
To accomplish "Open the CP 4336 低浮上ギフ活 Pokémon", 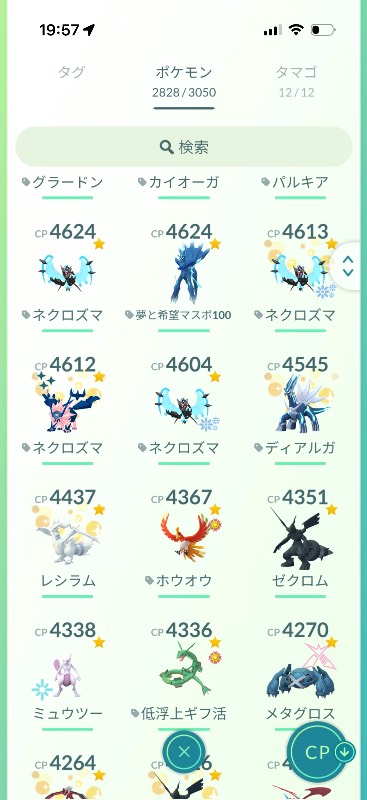I will pyautogui.click(x=183, y=673).
